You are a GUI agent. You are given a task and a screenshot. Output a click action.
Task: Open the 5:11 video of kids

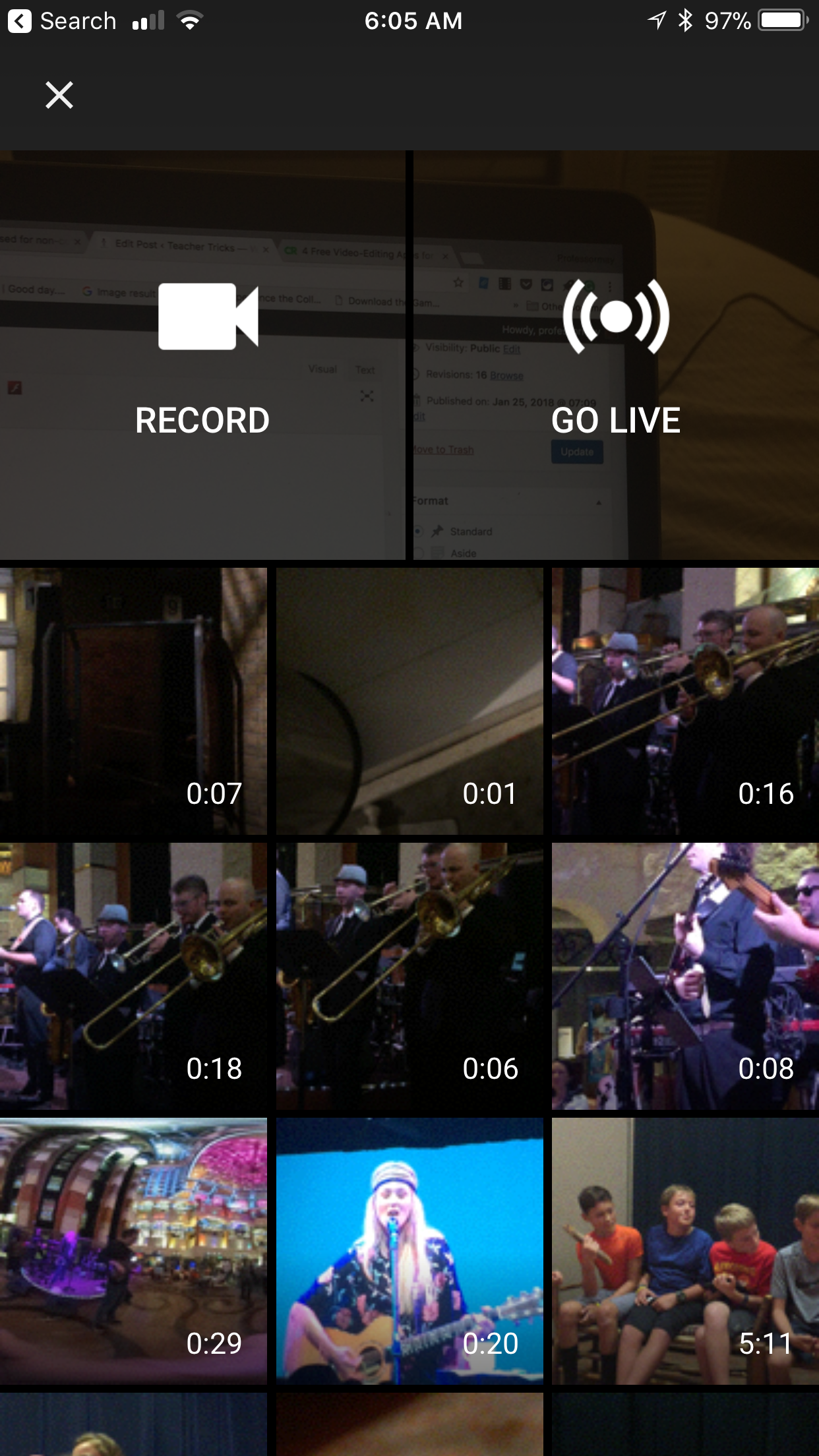[x=685, y=1251]
